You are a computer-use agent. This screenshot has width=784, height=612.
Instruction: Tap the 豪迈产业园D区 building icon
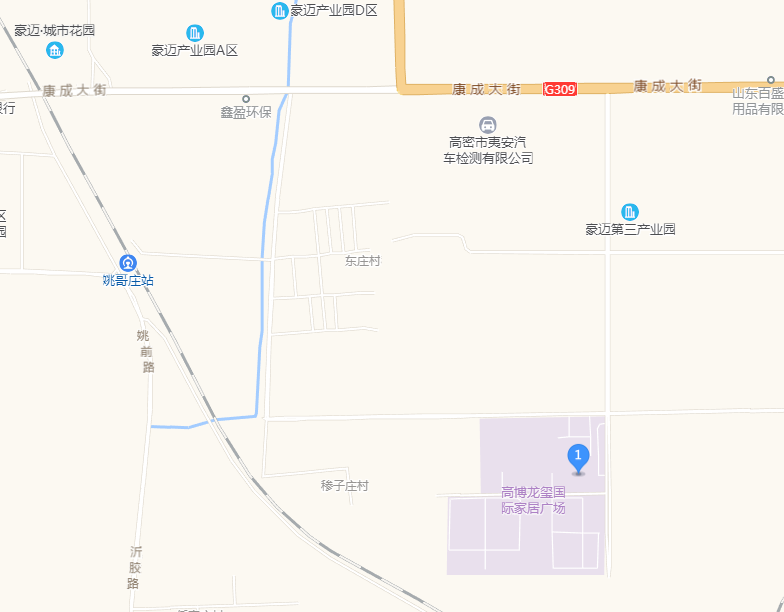[280, 10]
